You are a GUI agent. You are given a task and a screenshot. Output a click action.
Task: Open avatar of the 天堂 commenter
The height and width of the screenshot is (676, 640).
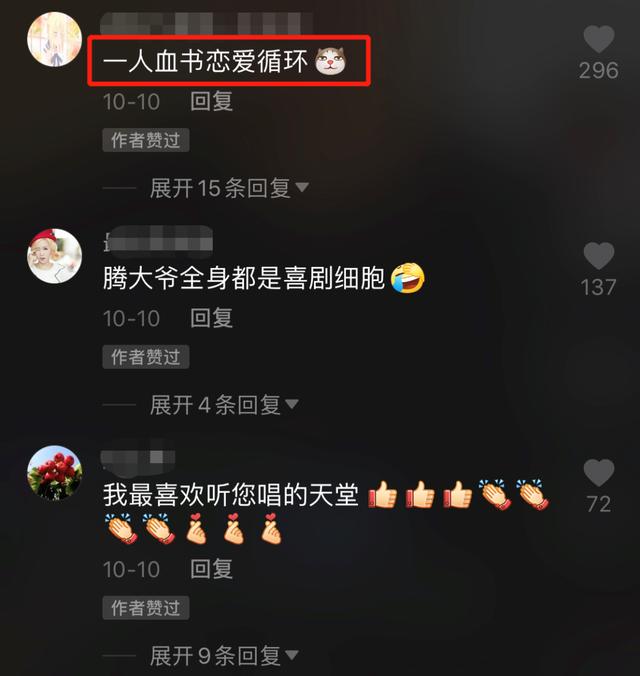(54, 473)
